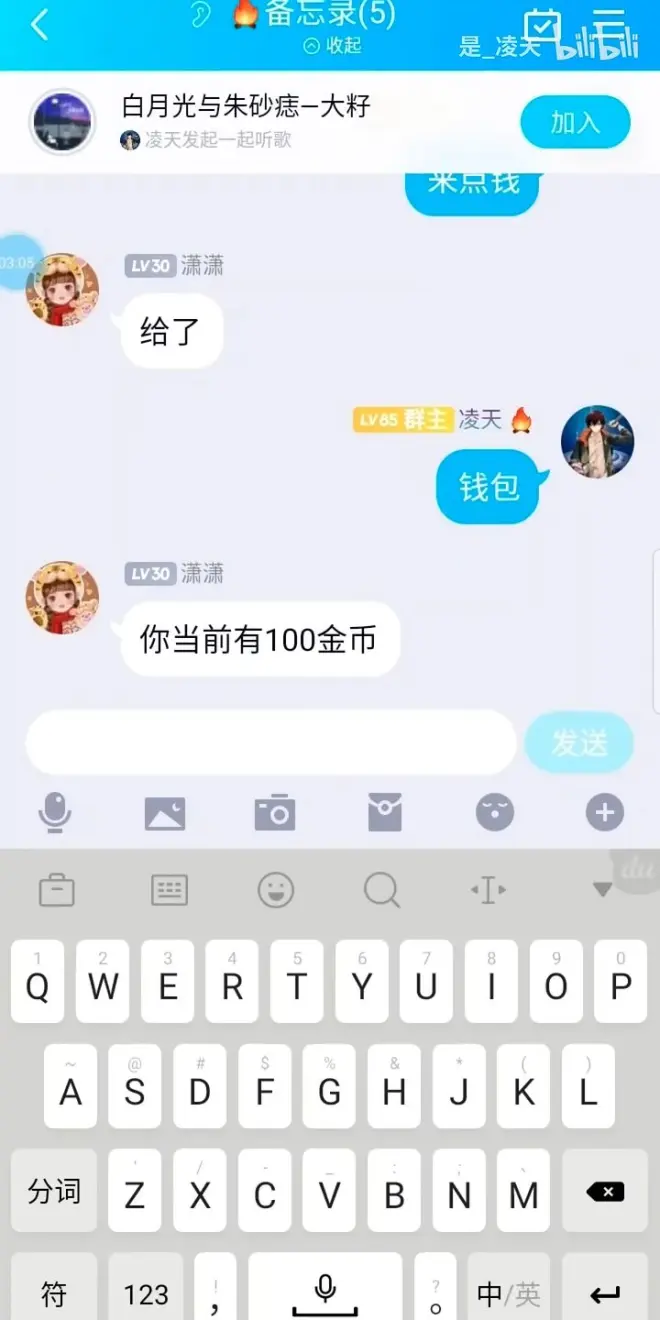This screenshot has height=1320, width=660.
Task: Collapse the listen-together banner with 收起
Action: tap(333, 46)
